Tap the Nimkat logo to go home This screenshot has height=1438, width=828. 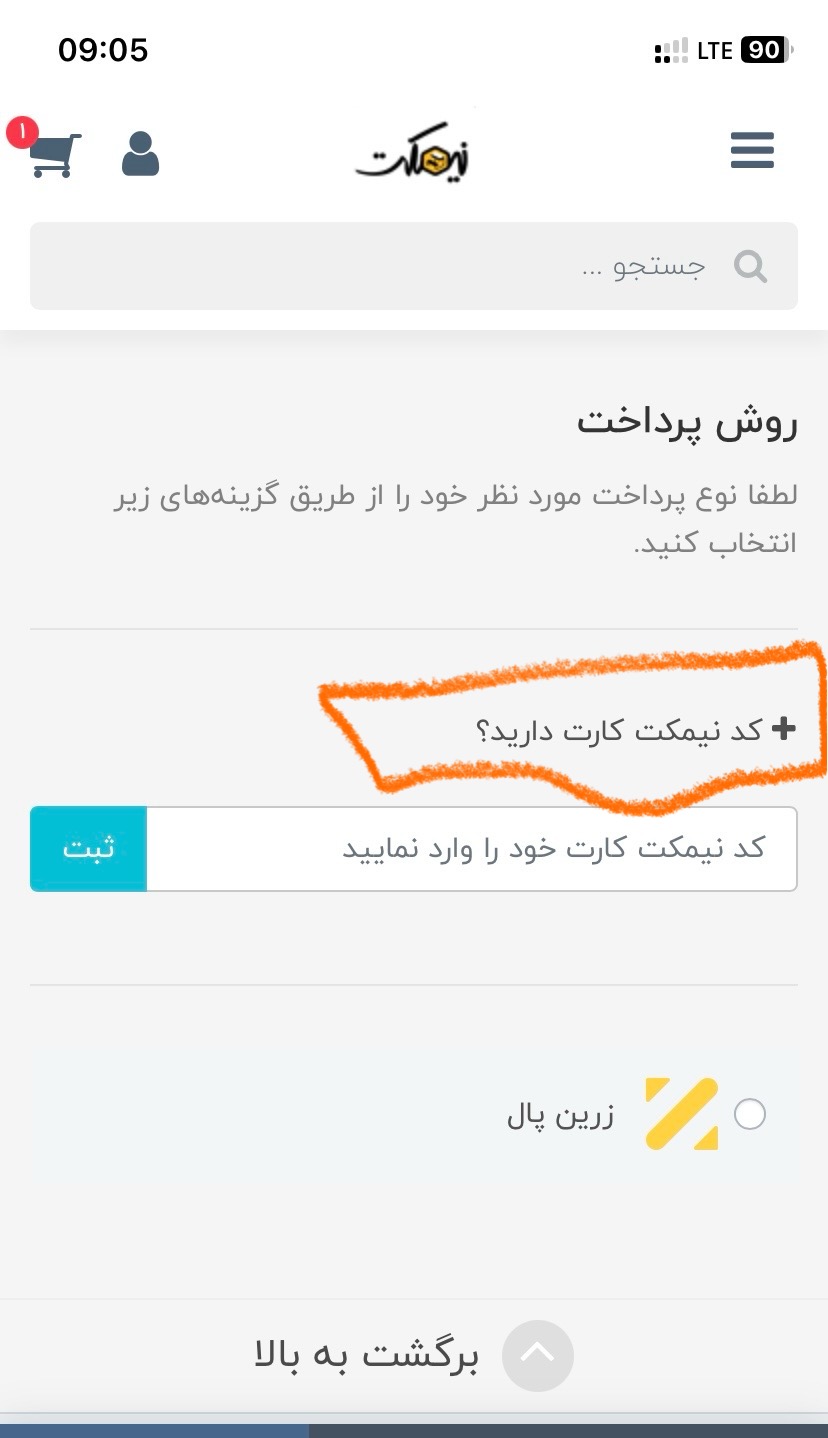coord(414,155)
